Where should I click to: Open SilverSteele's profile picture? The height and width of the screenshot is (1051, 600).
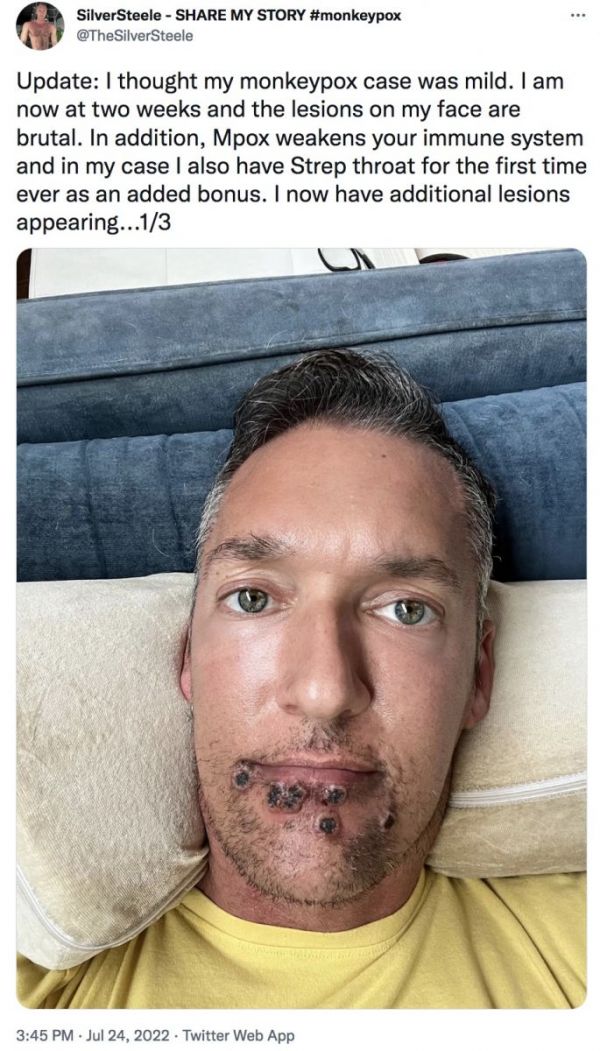pos(40,26)
